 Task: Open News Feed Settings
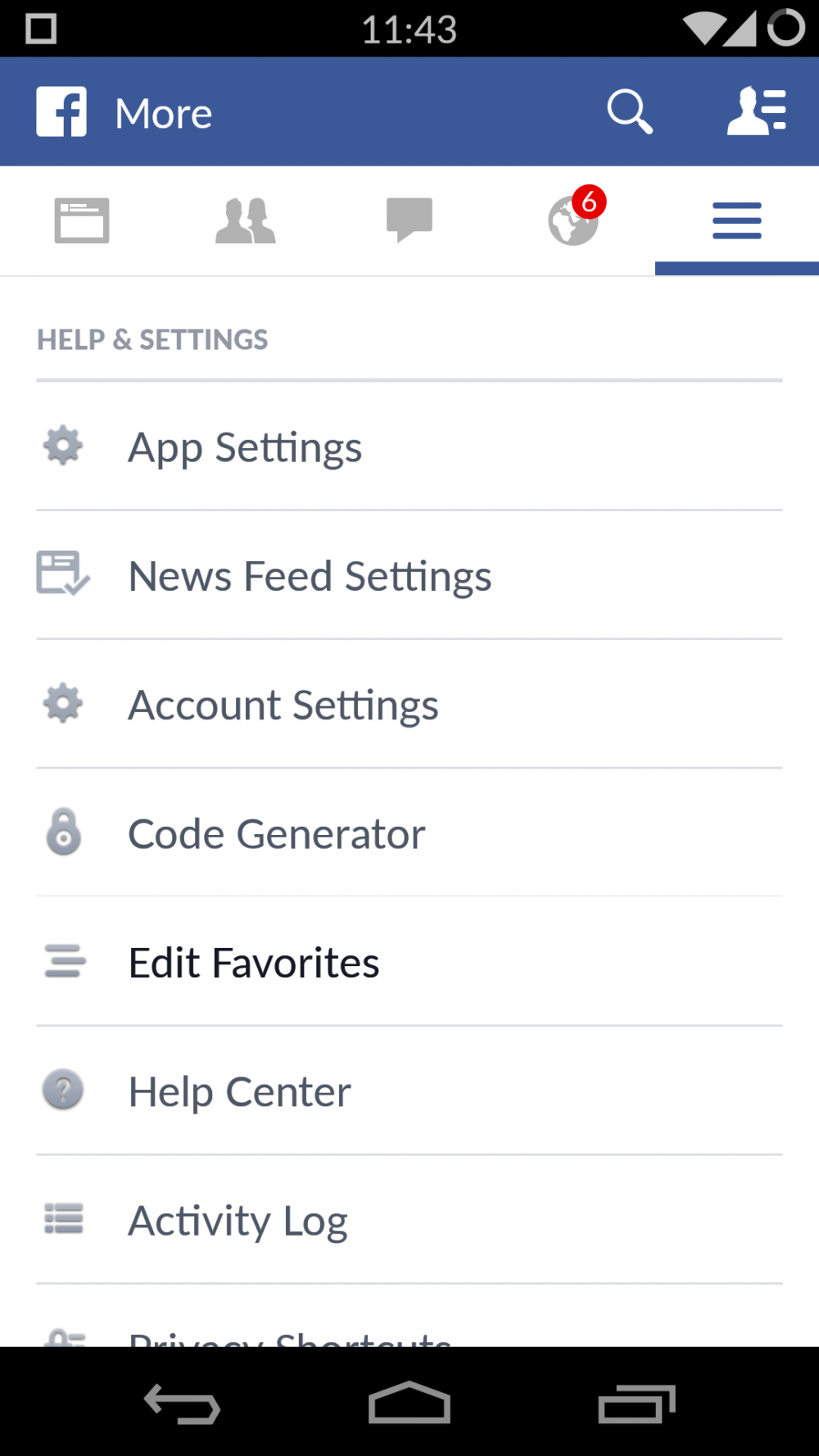(409, 575)
